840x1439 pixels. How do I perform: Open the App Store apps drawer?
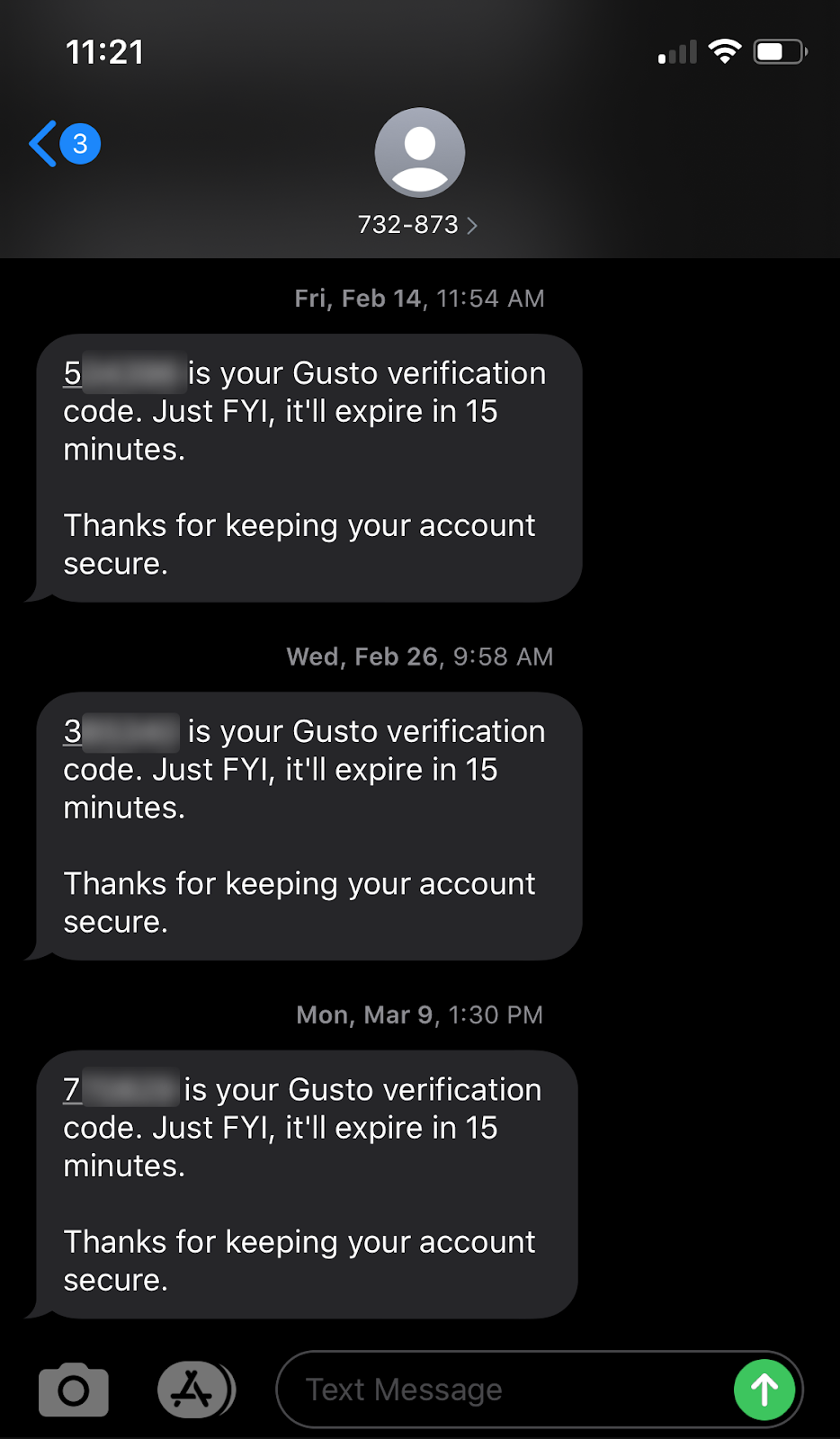point(194,1390)
